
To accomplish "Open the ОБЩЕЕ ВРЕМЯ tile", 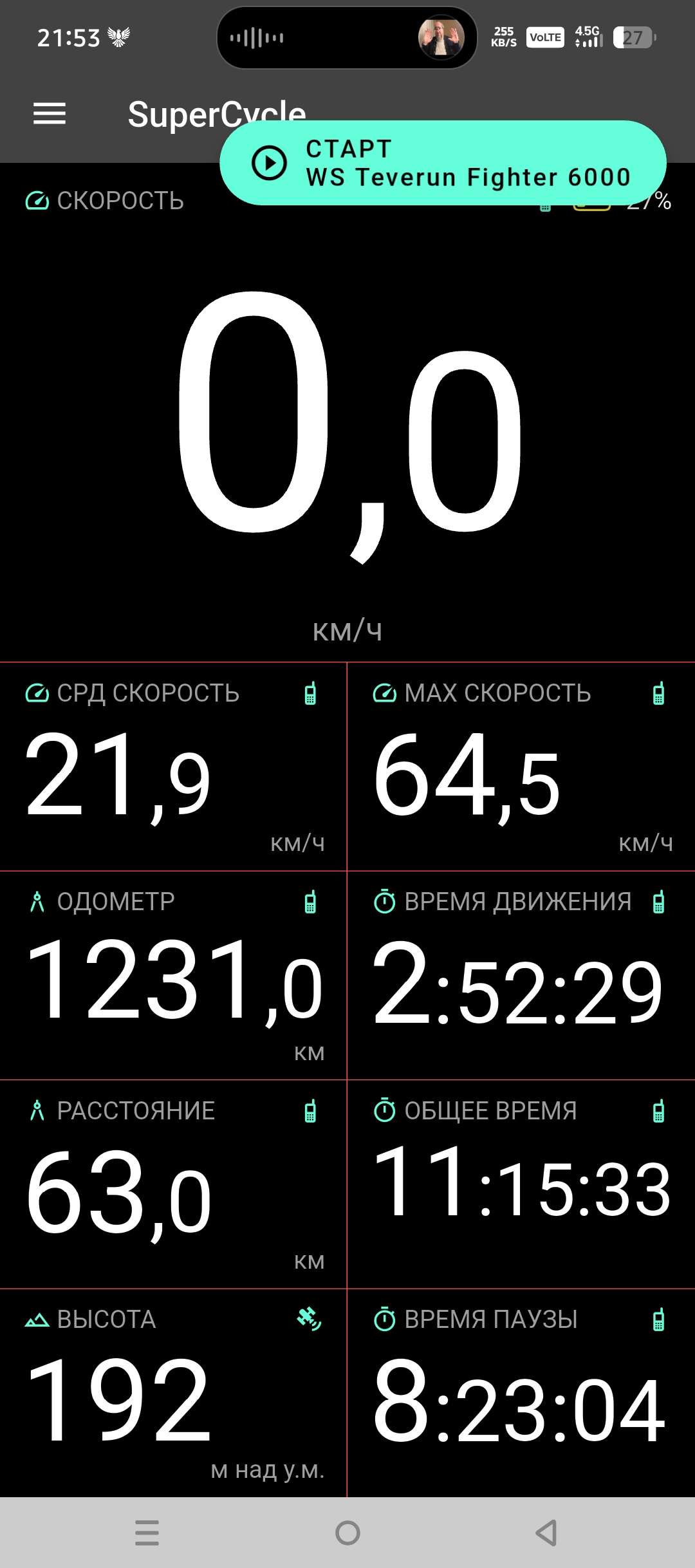I will coord(521,1184).
